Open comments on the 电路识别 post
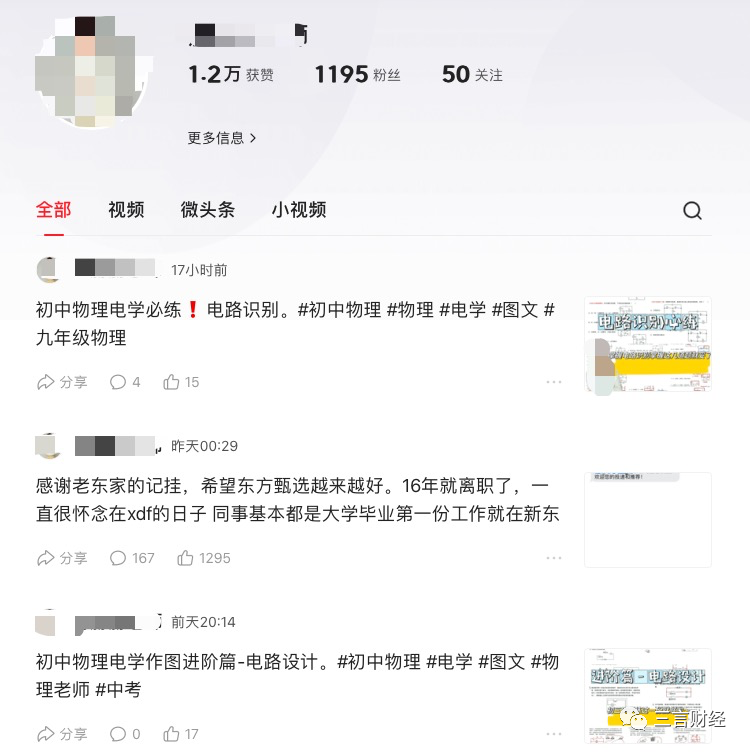Screen dimensions: 750x752 (x=125, y=382)
